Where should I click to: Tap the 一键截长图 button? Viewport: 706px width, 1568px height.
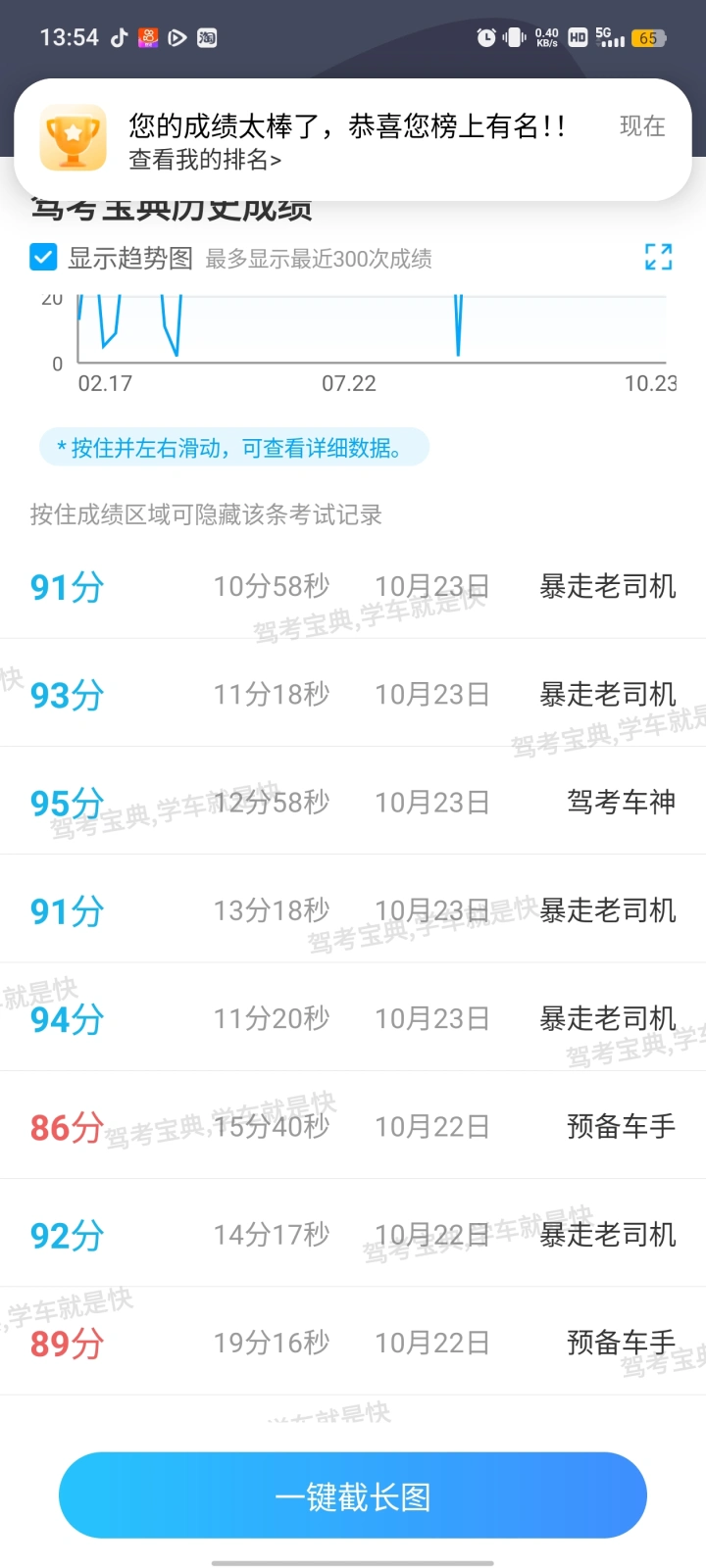tap(353, 1495)
